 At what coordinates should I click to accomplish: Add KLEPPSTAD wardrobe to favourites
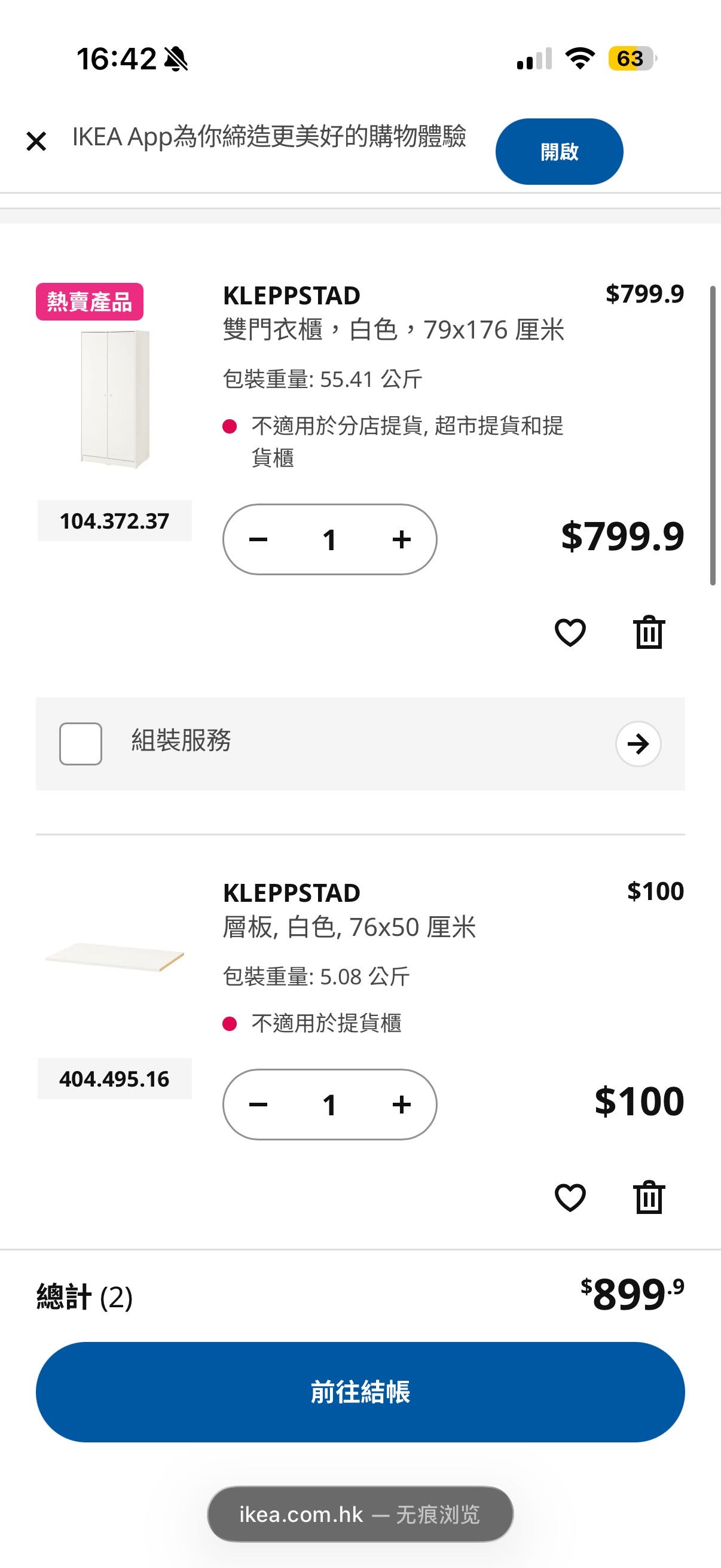coord(570,633)
